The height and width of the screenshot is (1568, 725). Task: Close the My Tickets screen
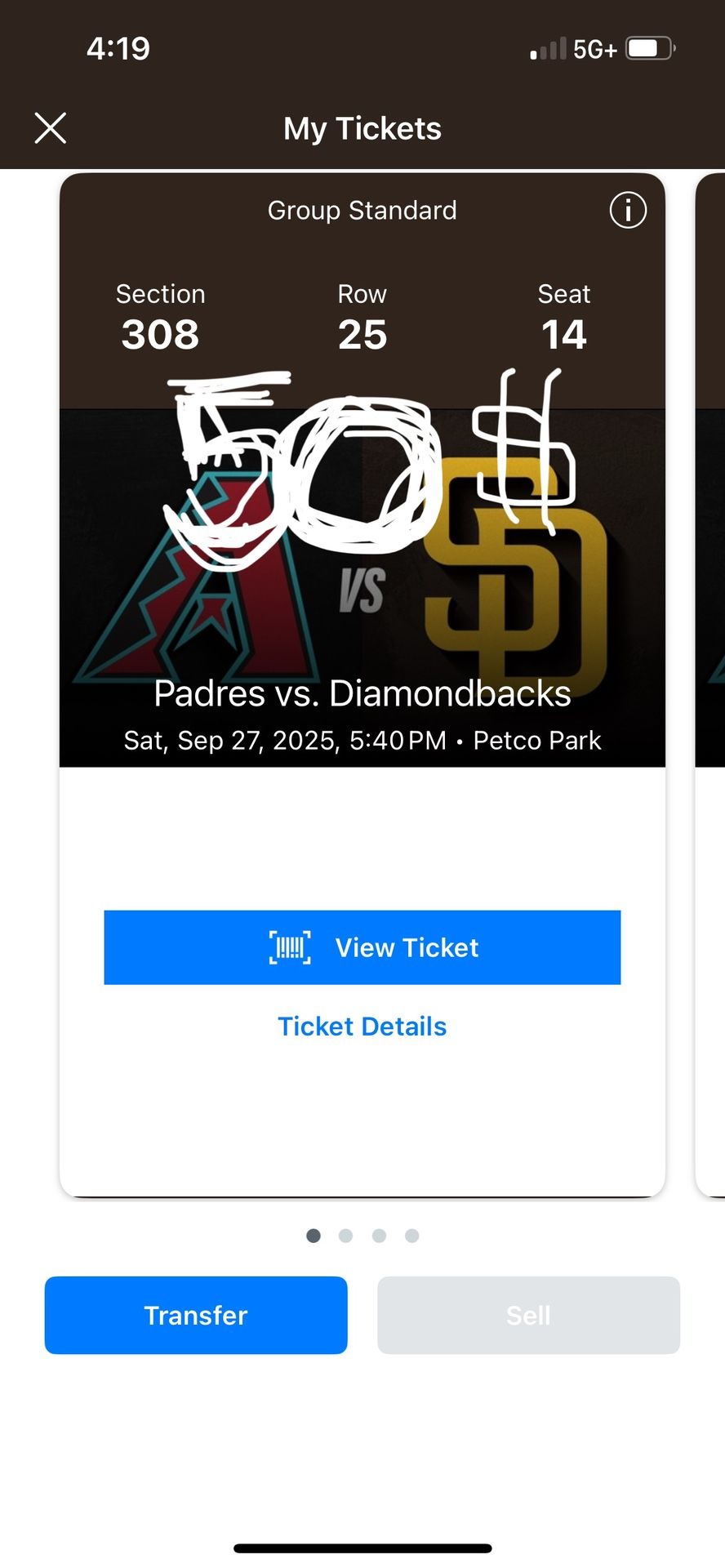pos(51,128)
